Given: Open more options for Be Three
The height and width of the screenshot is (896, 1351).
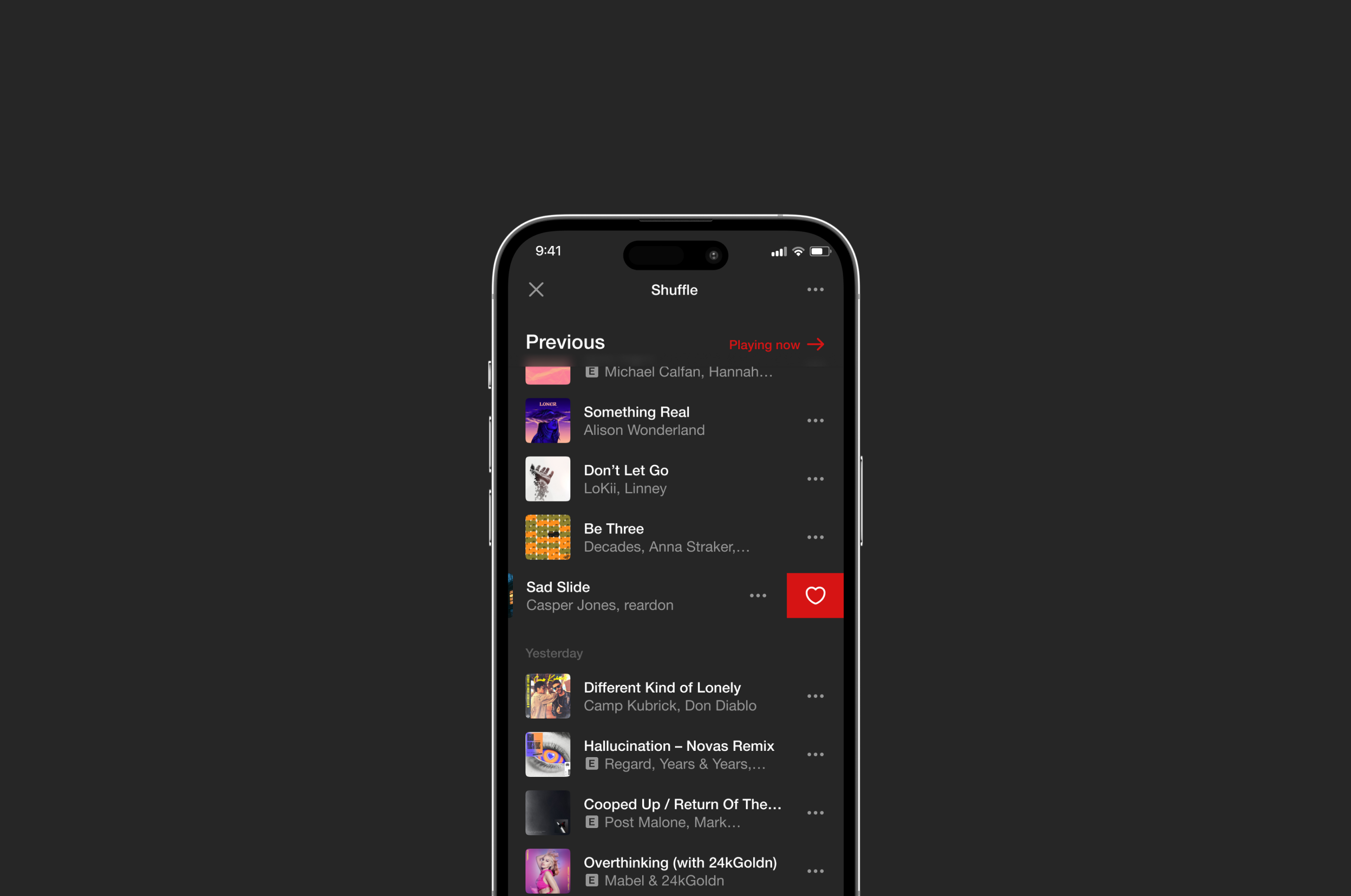Looking at the screenshot, I should click(x=815, y=537).
